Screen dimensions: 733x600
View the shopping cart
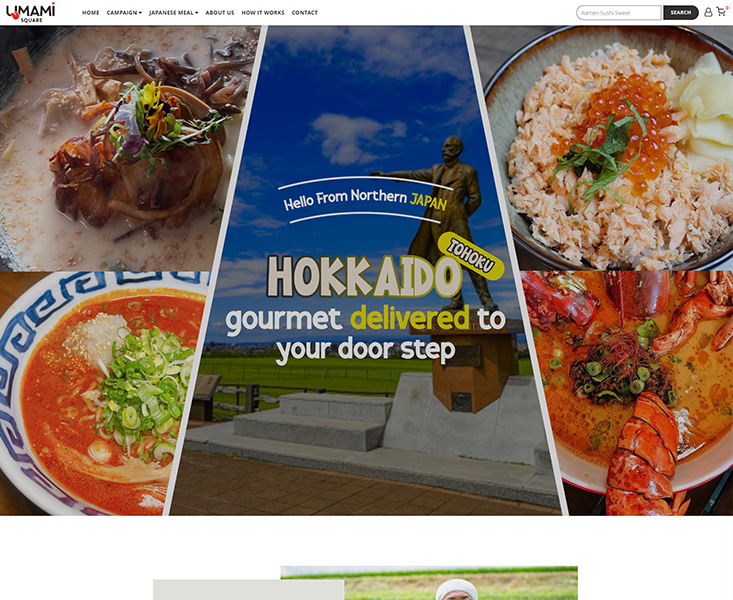721,12
